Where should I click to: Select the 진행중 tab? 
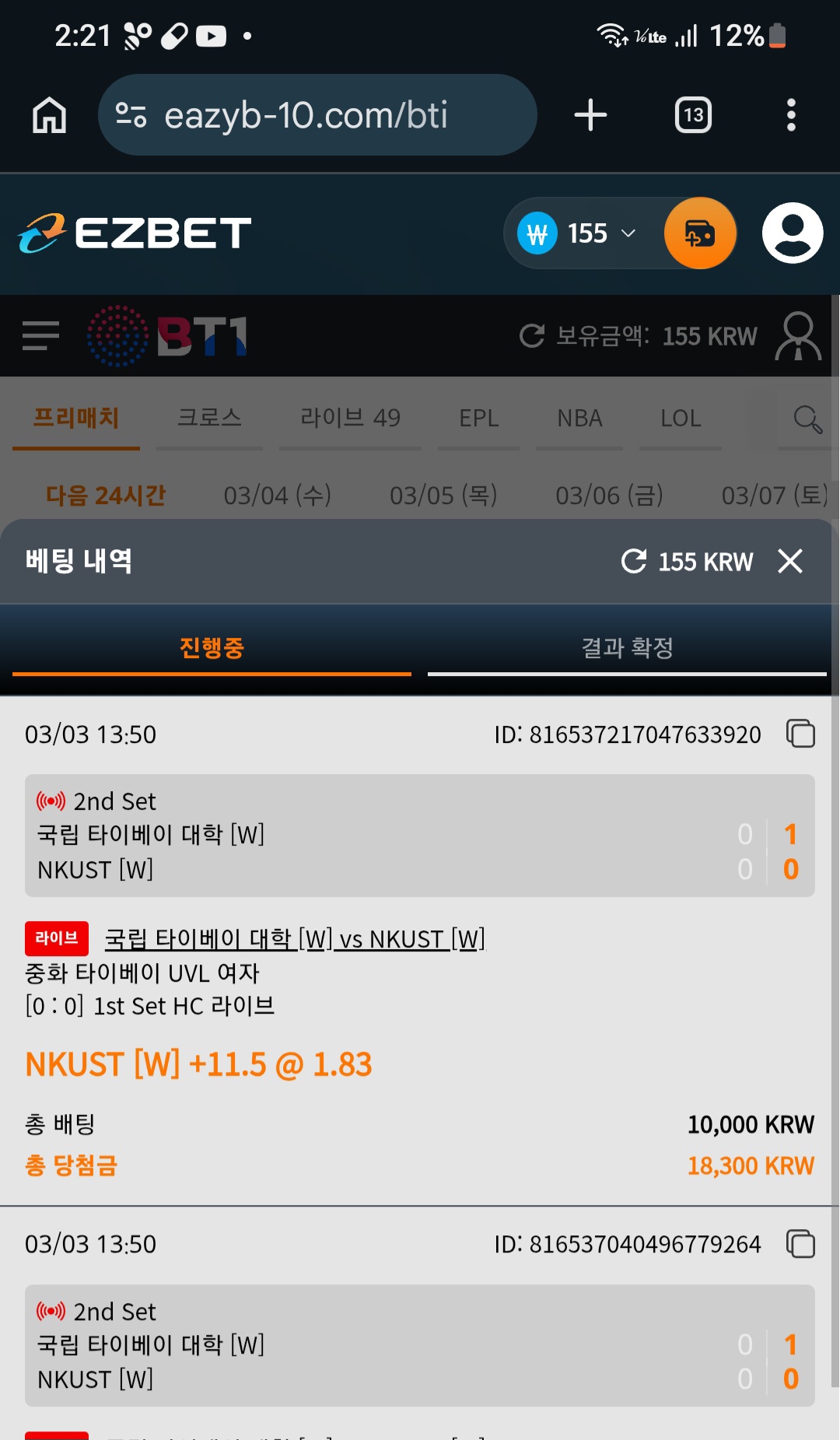[212, 648]
